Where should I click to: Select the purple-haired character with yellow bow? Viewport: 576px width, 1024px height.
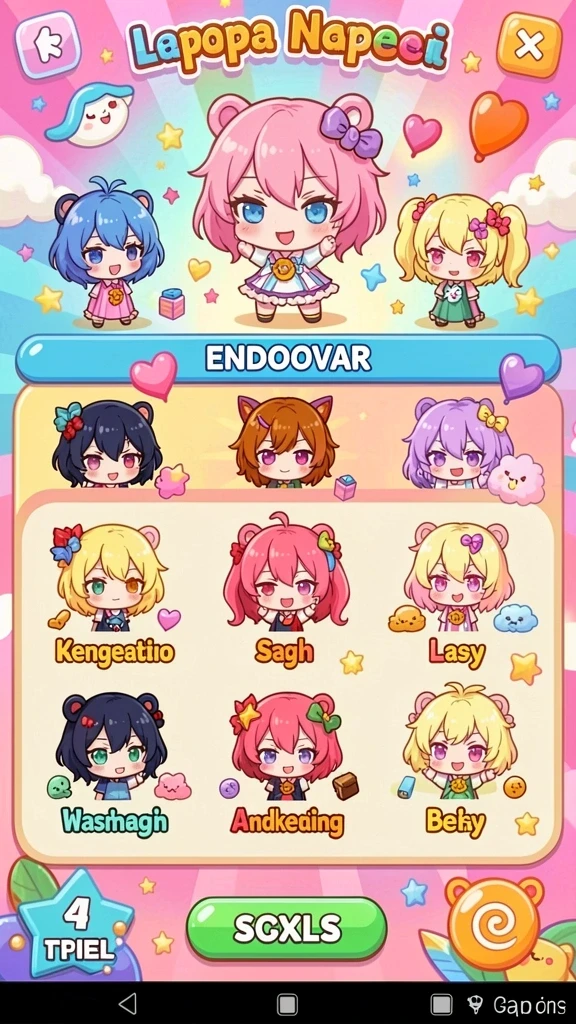(457, 443)
